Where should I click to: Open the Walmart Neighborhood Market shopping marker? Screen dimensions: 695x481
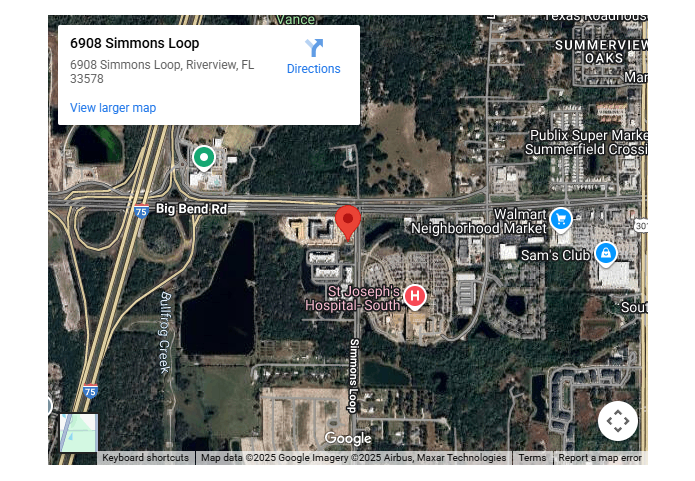(x=561, y=218)
